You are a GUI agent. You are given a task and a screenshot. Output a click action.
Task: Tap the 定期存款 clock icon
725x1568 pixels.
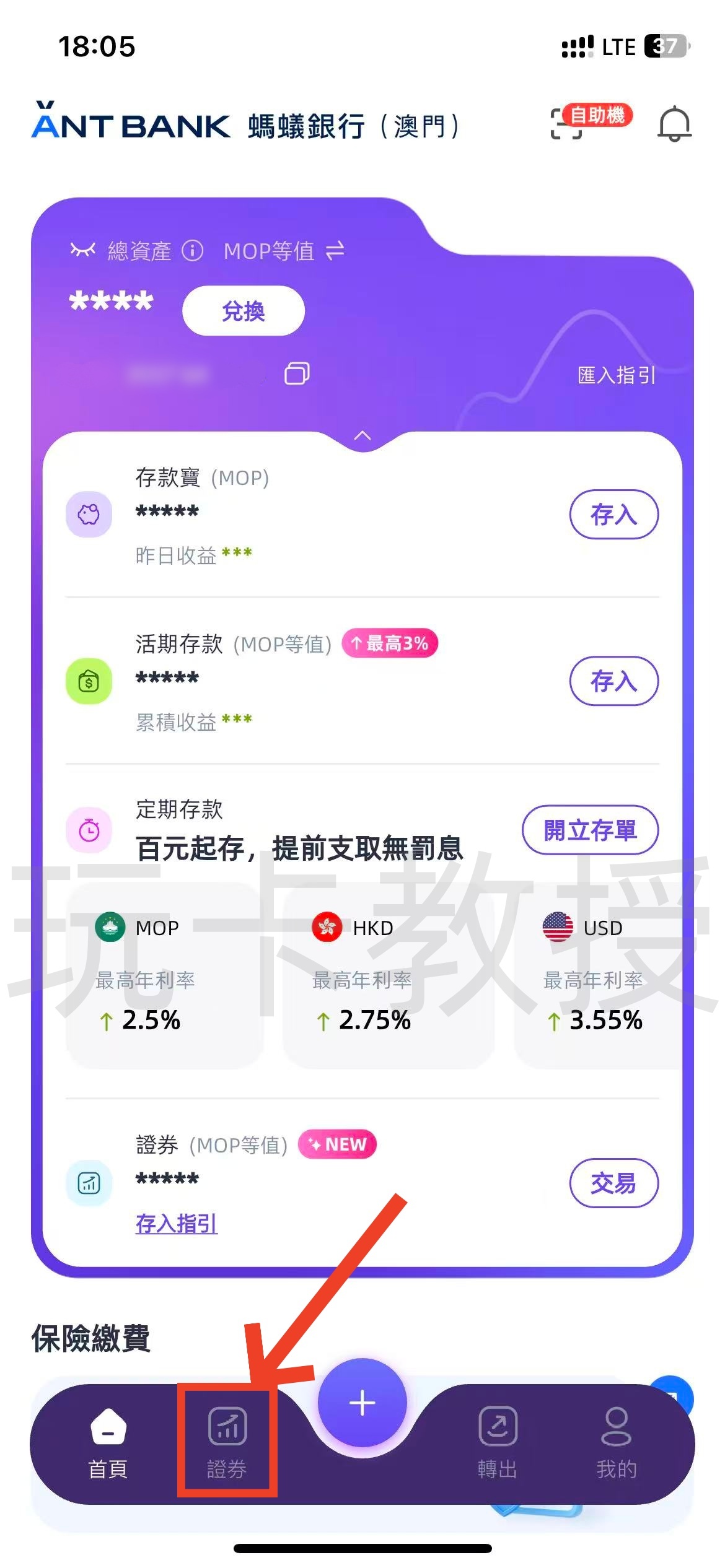point(90,832)
